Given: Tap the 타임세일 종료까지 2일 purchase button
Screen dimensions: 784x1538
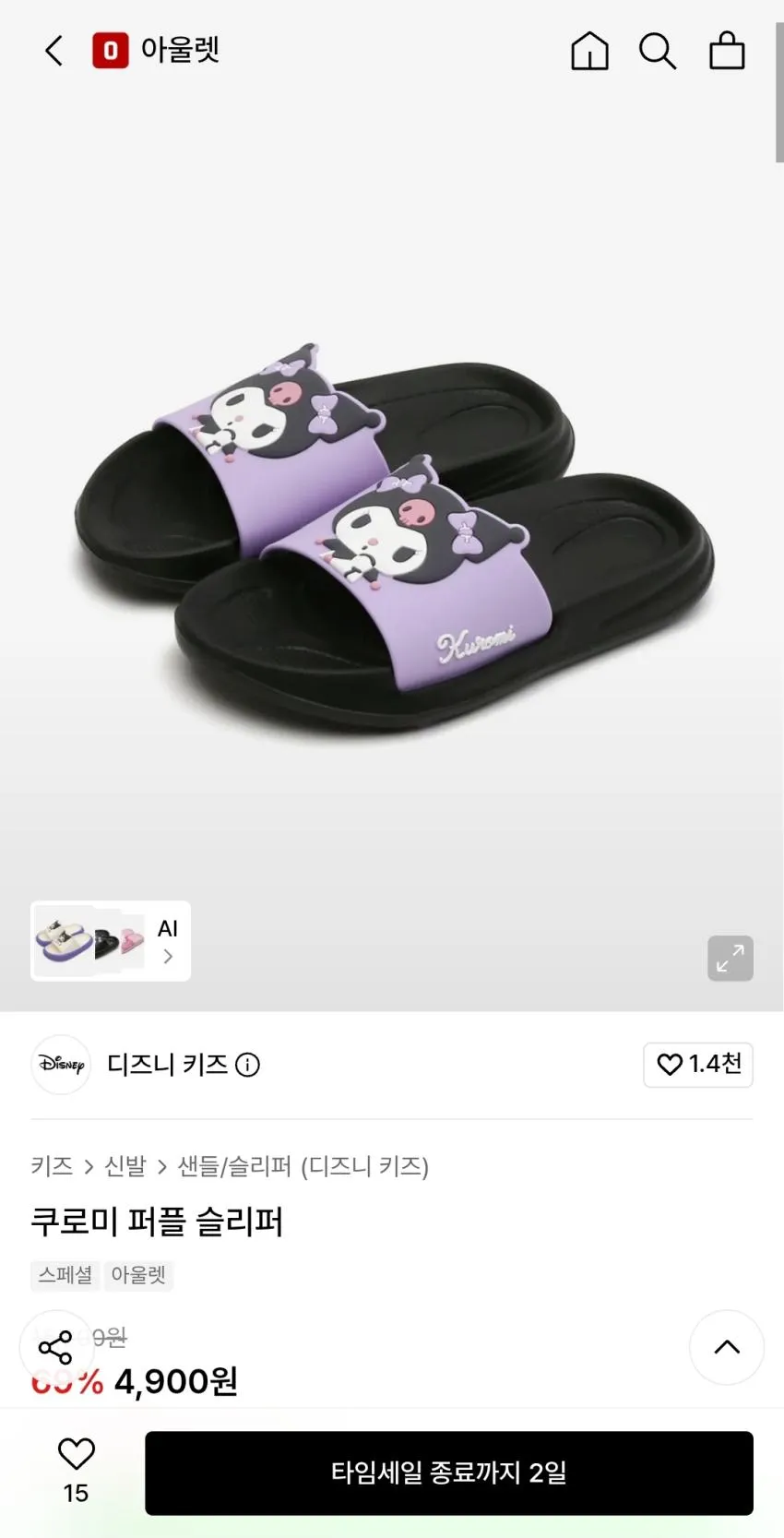Looking at the screenshot, I should pos(449,1472).
